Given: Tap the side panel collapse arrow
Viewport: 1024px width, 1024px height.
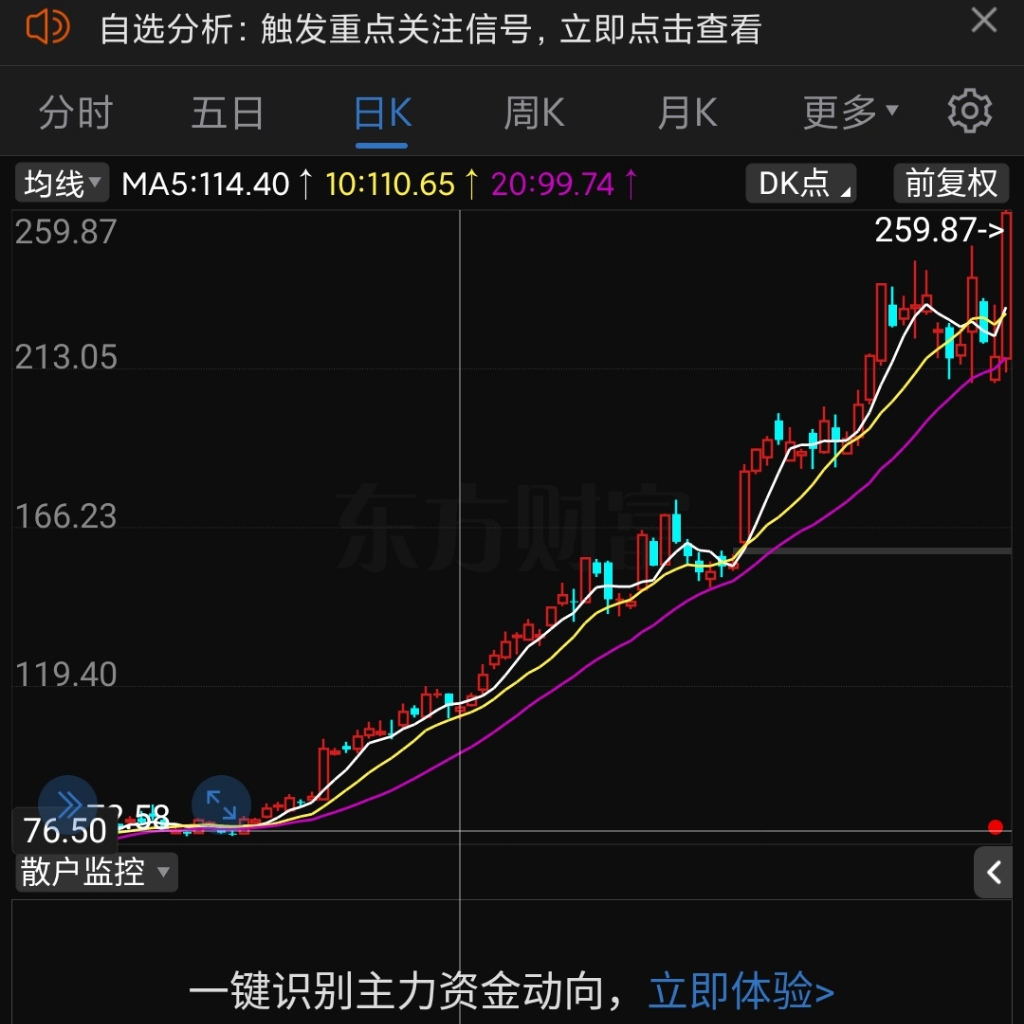Looking at the screenshot, I should [x=995, y=872].
